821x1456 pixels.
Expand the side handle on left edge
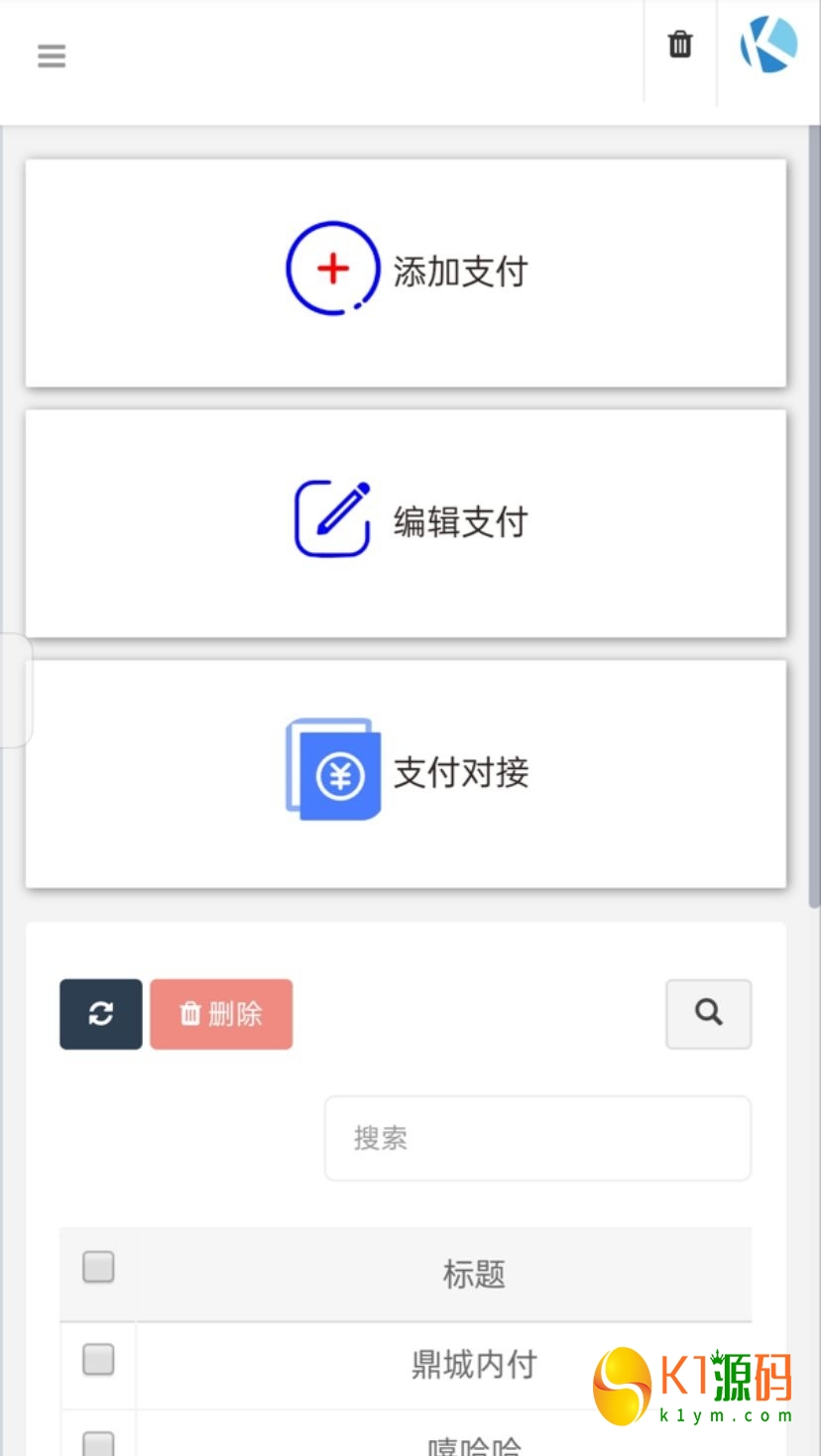point(15,690)
